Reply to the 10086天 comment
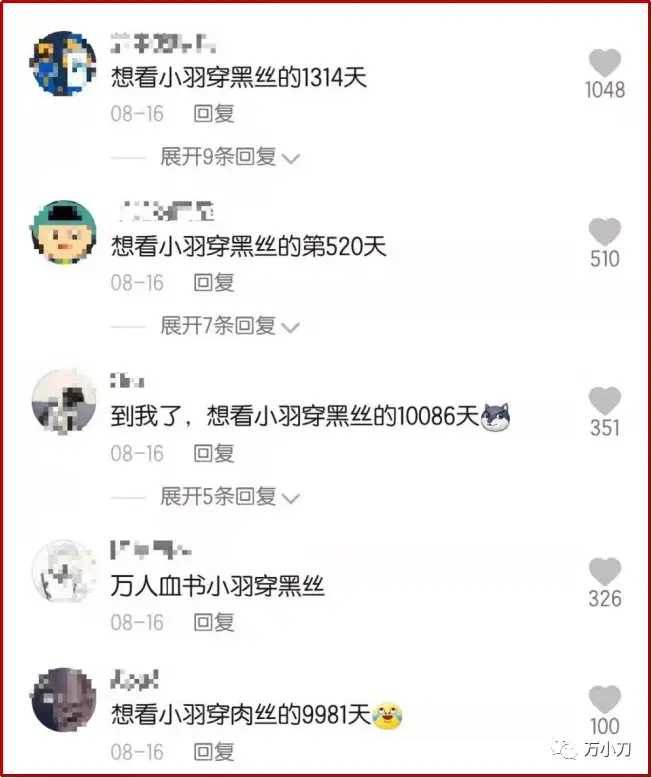652x778 pixels. coord(214,453)
